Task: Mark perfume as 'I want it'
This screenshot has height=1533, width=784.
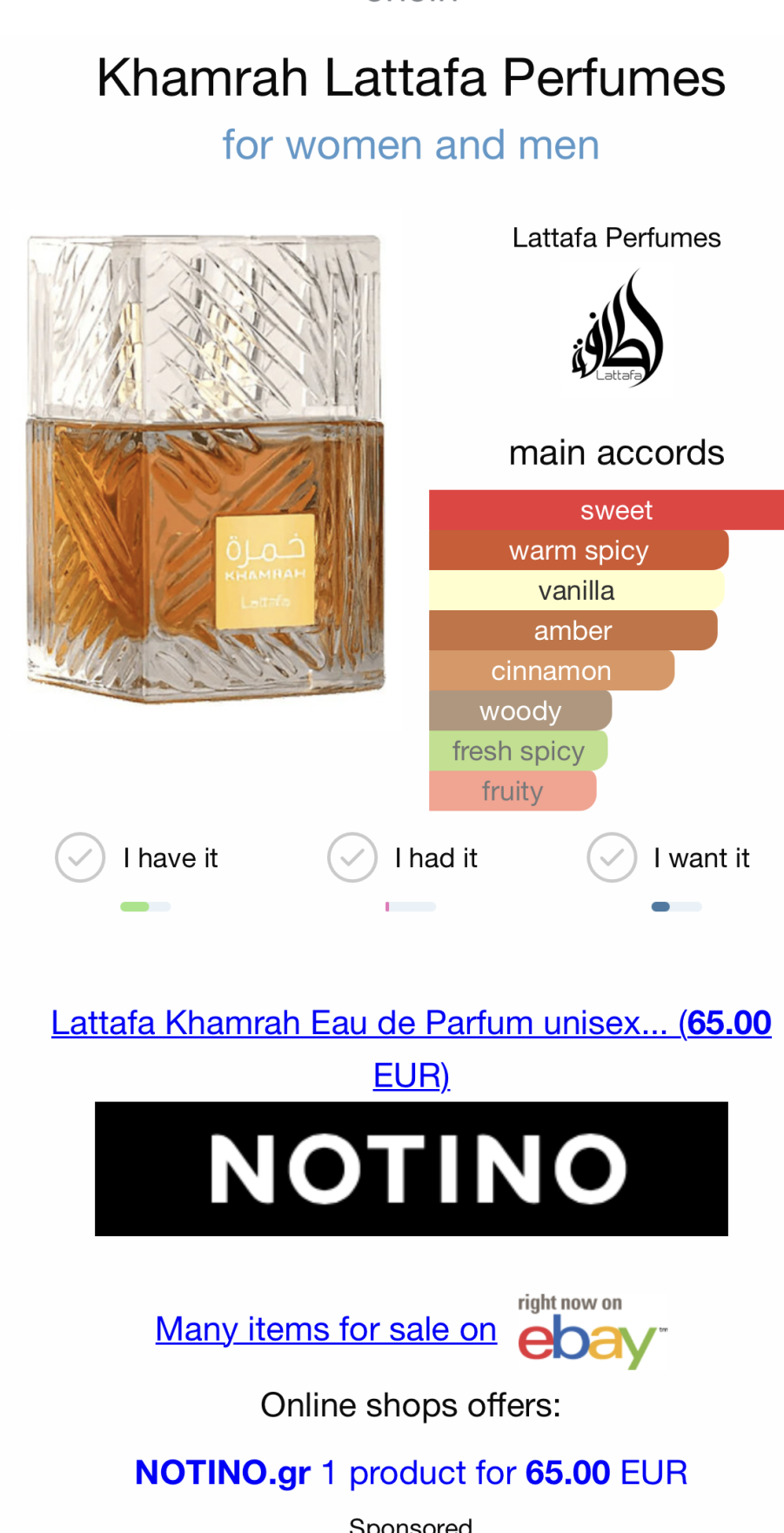Action: point(613,857)
